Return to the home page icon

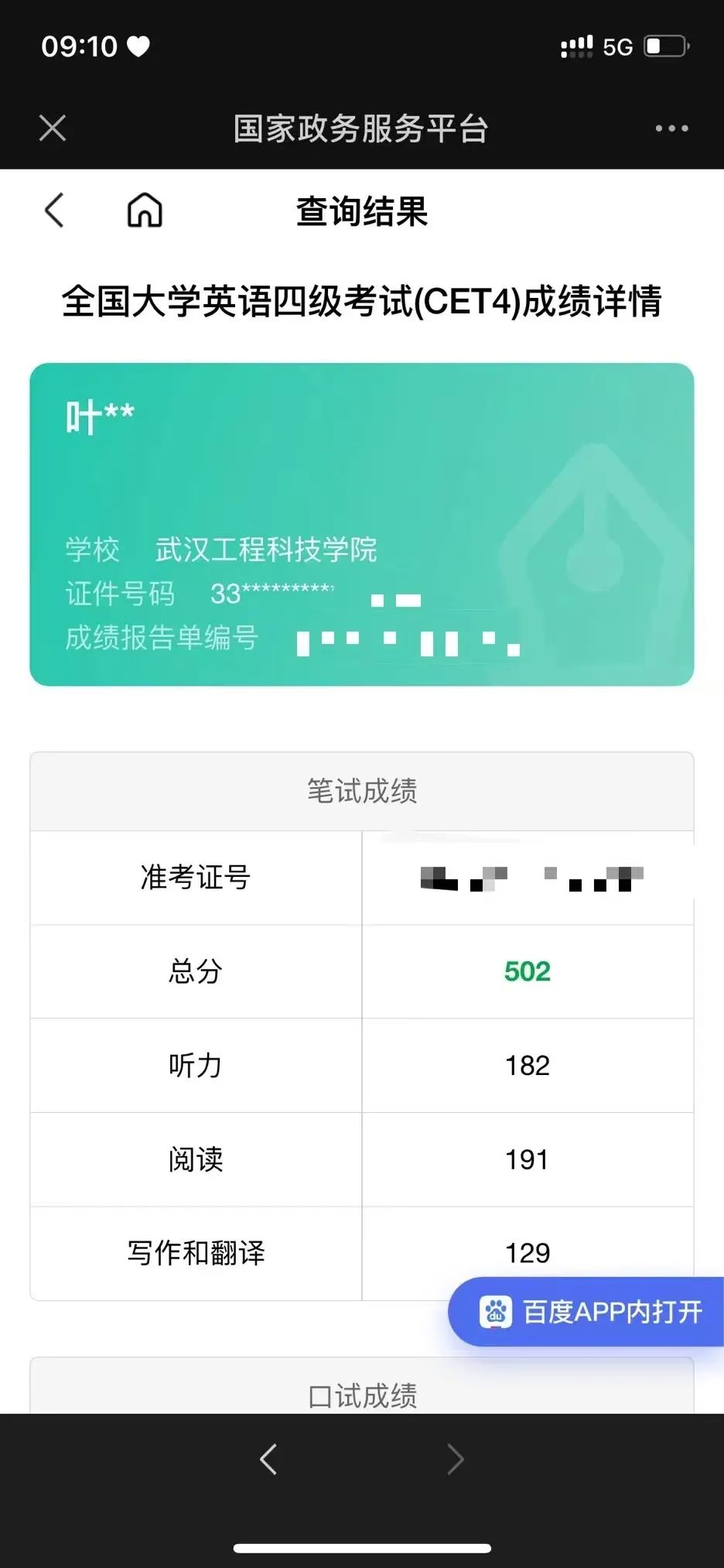coord(145,211)
